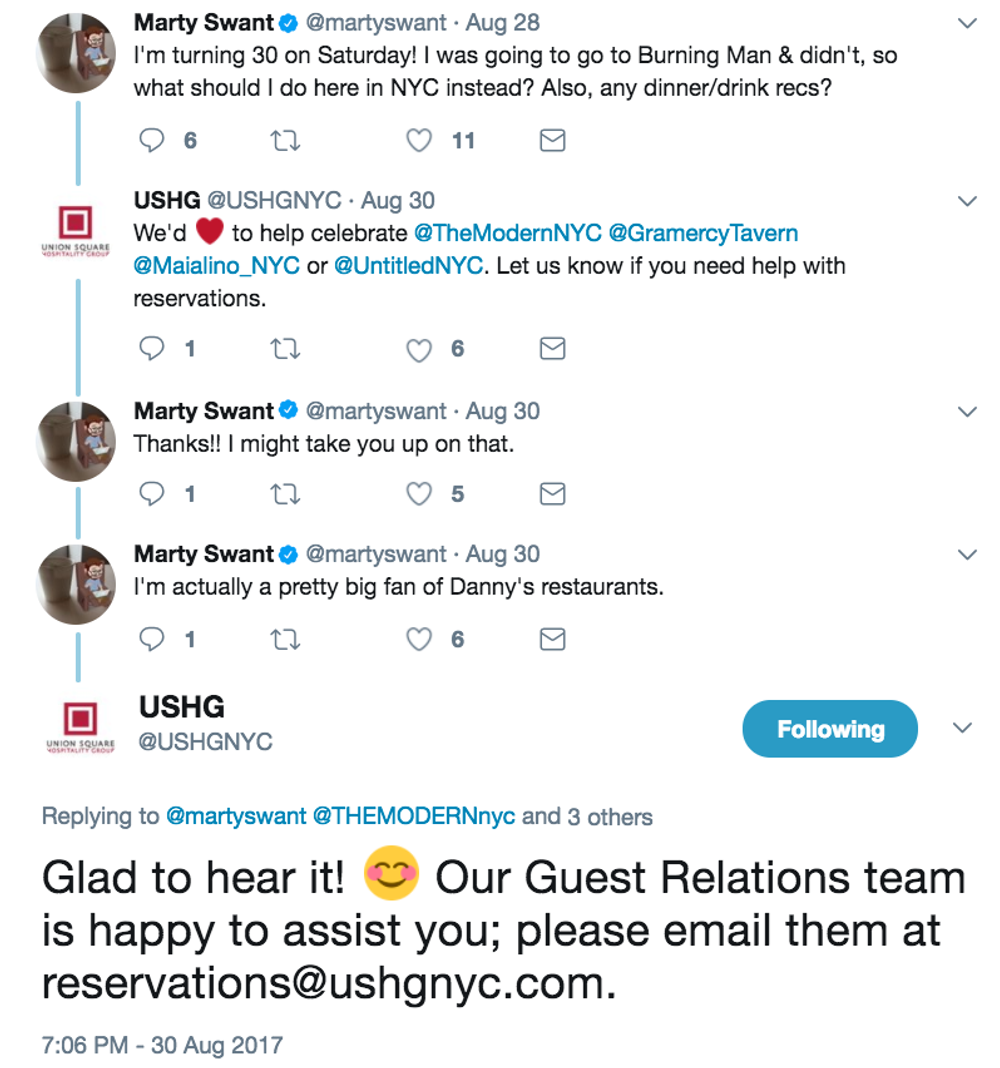
Task: Open Marty Swant's avatar on the Aug 28 tweet
Action: 76,53
